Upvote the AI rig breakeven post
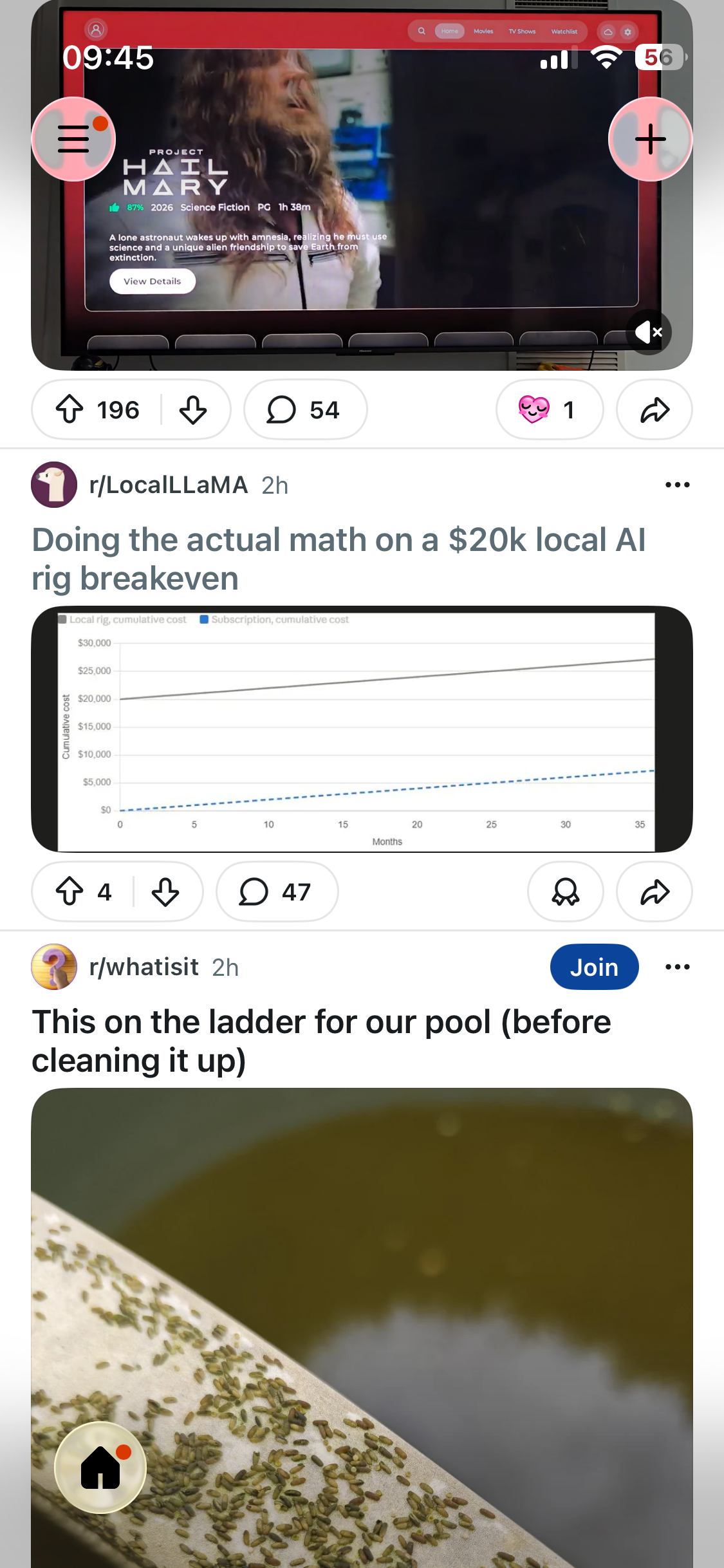The image size is (724, 1568). [70, 891]
